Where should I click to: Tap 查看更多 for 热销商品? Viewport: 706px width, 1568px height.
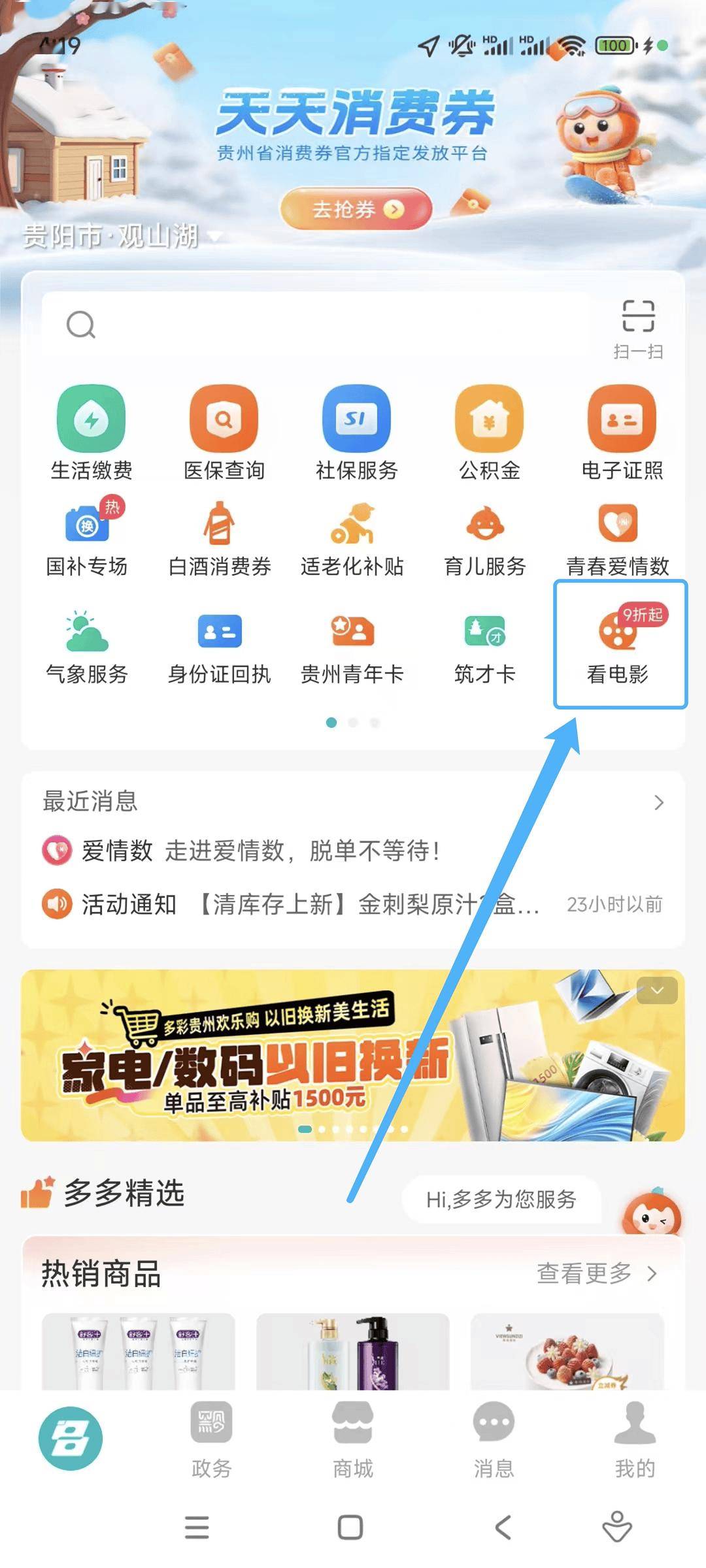tap(596, 1273)
